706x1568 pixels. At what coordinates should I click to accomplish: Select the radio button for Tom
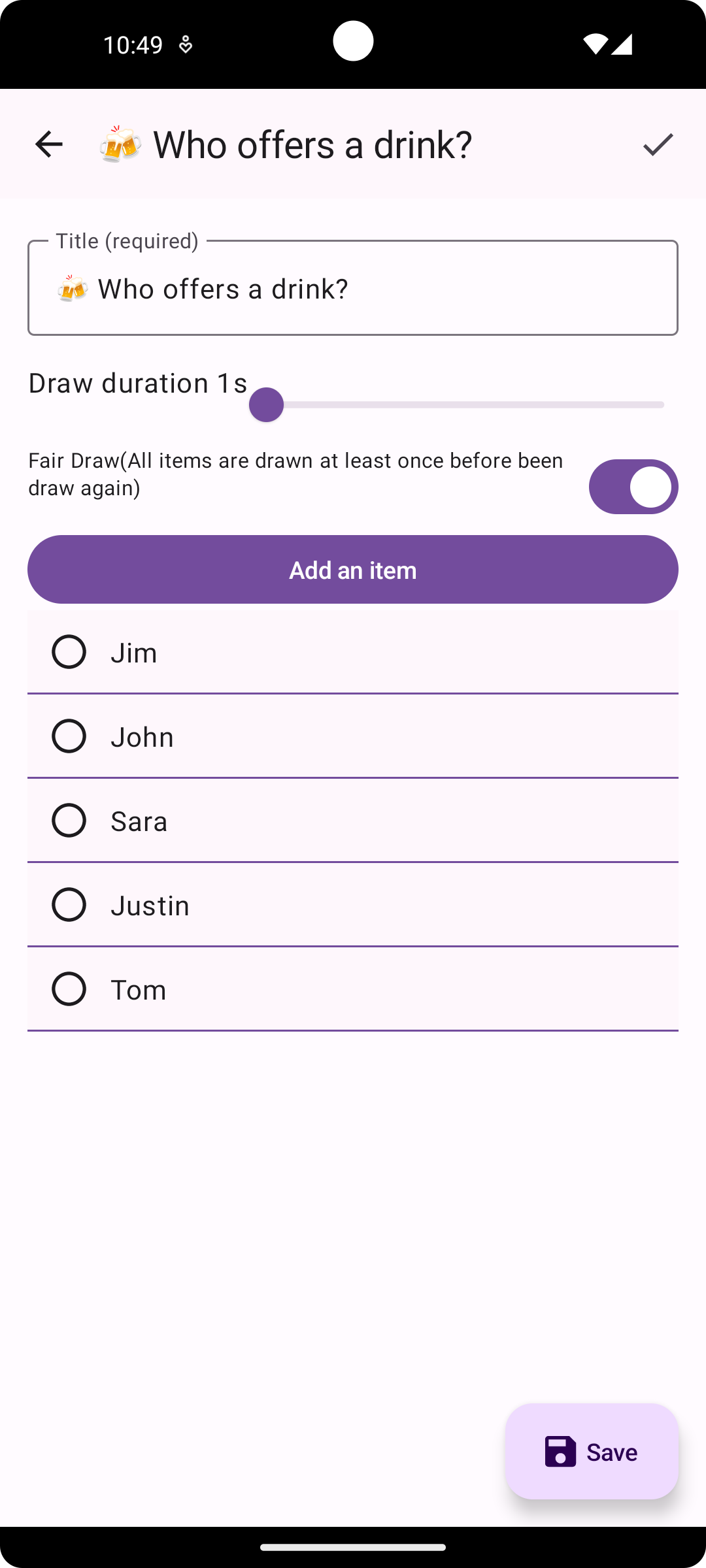coord(69,989)
